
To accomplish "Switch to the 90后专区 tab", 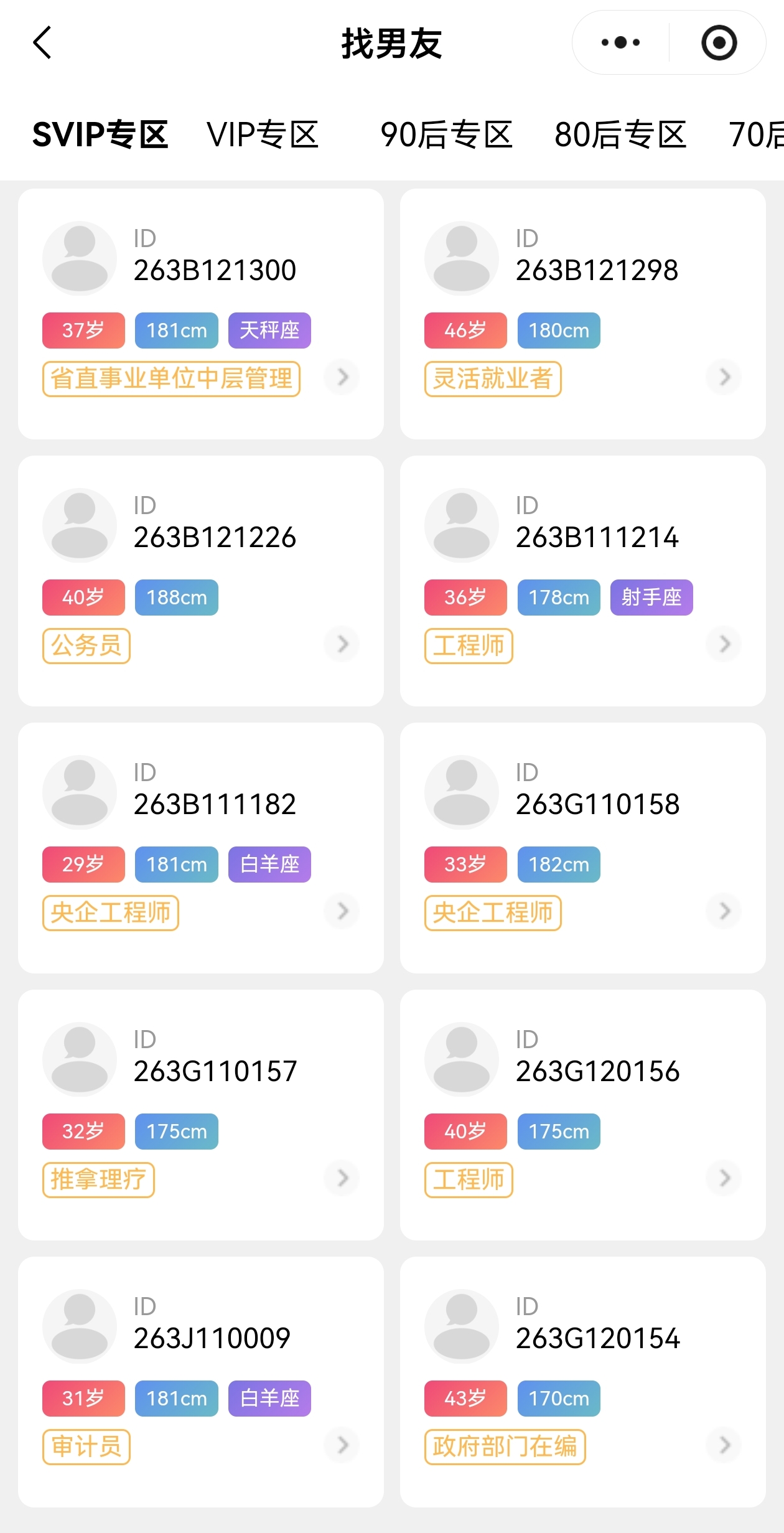I will 446,134.
